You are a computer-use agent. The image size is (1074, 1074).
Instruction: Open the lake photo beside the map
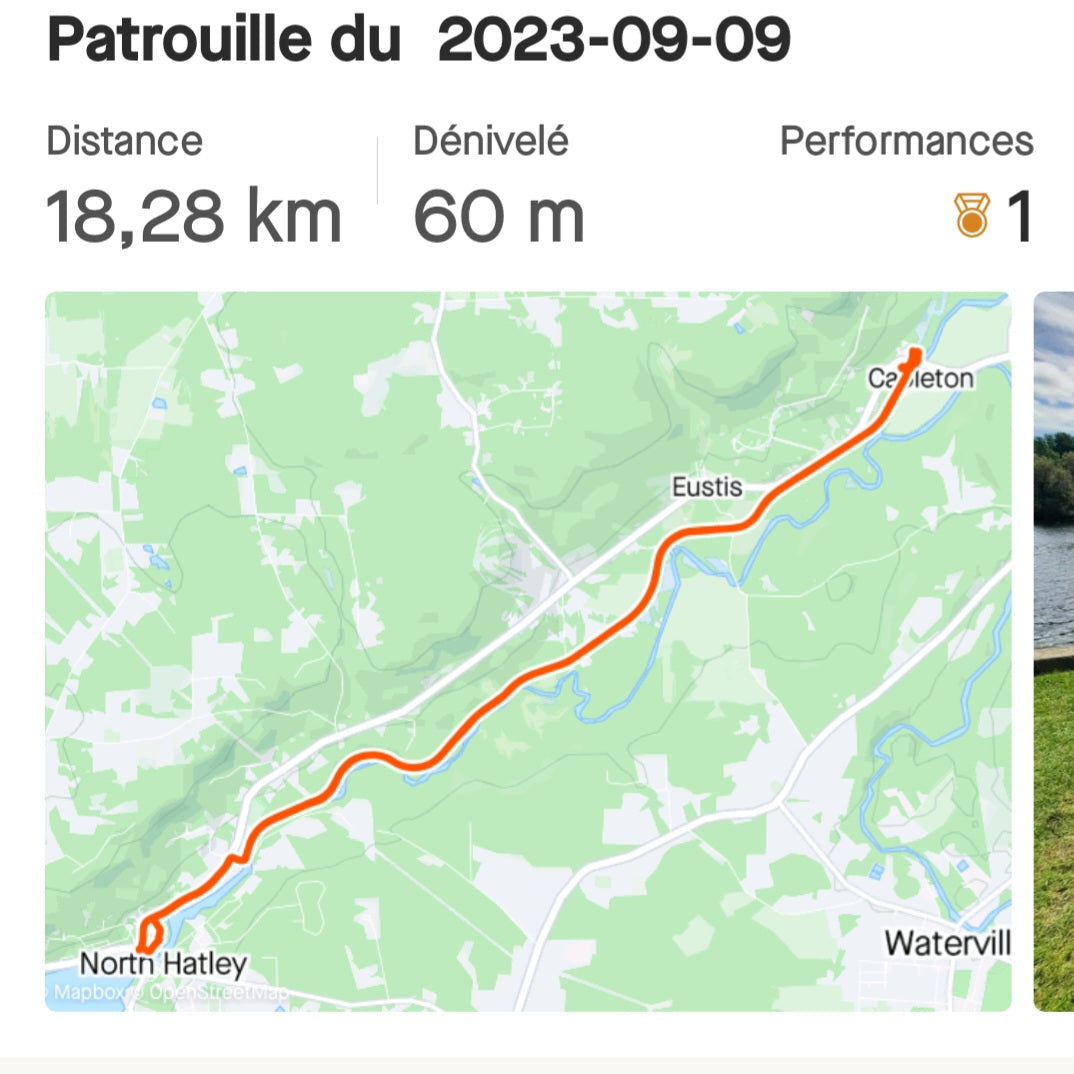tap(1054, 650)
